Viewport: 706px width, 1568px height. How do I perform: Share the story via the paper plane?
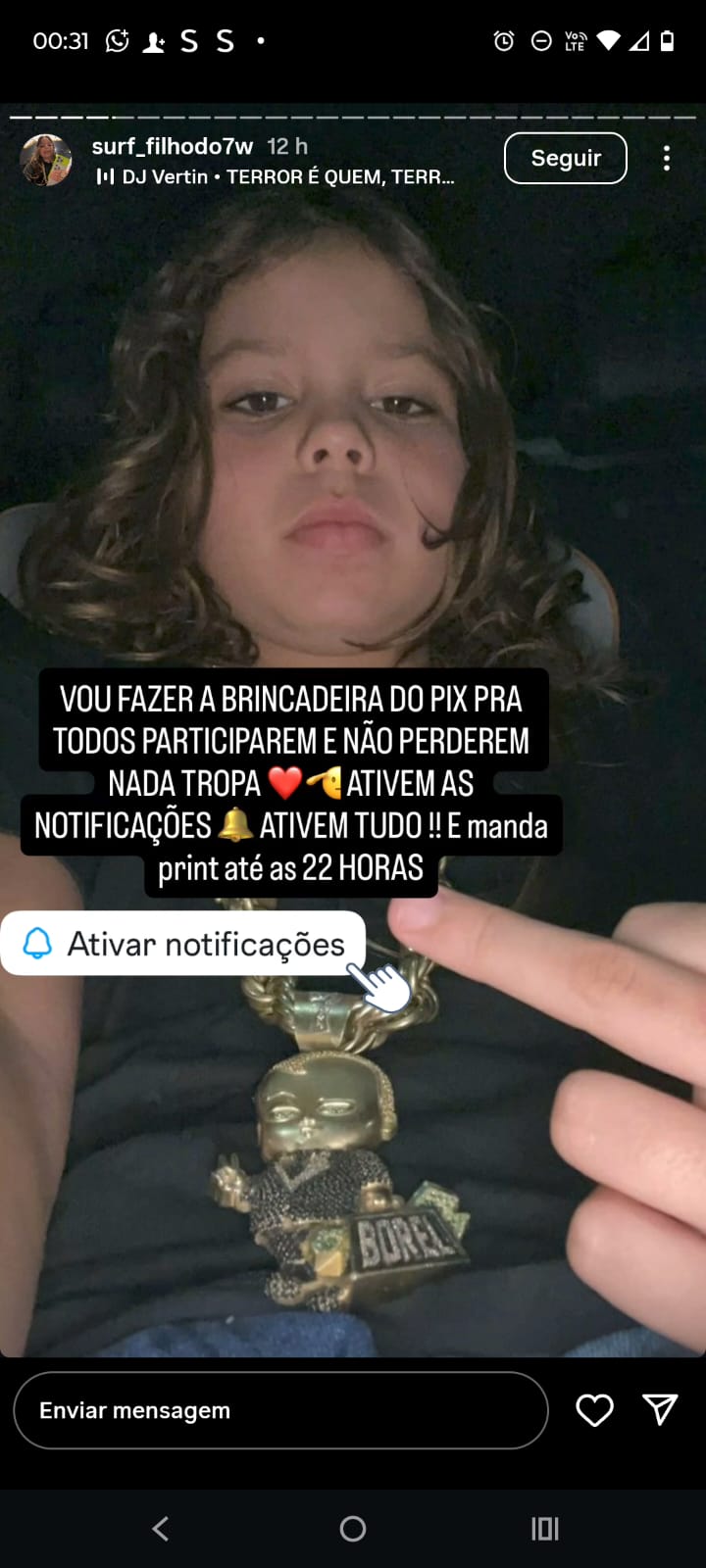click(x=660, y=1409)
